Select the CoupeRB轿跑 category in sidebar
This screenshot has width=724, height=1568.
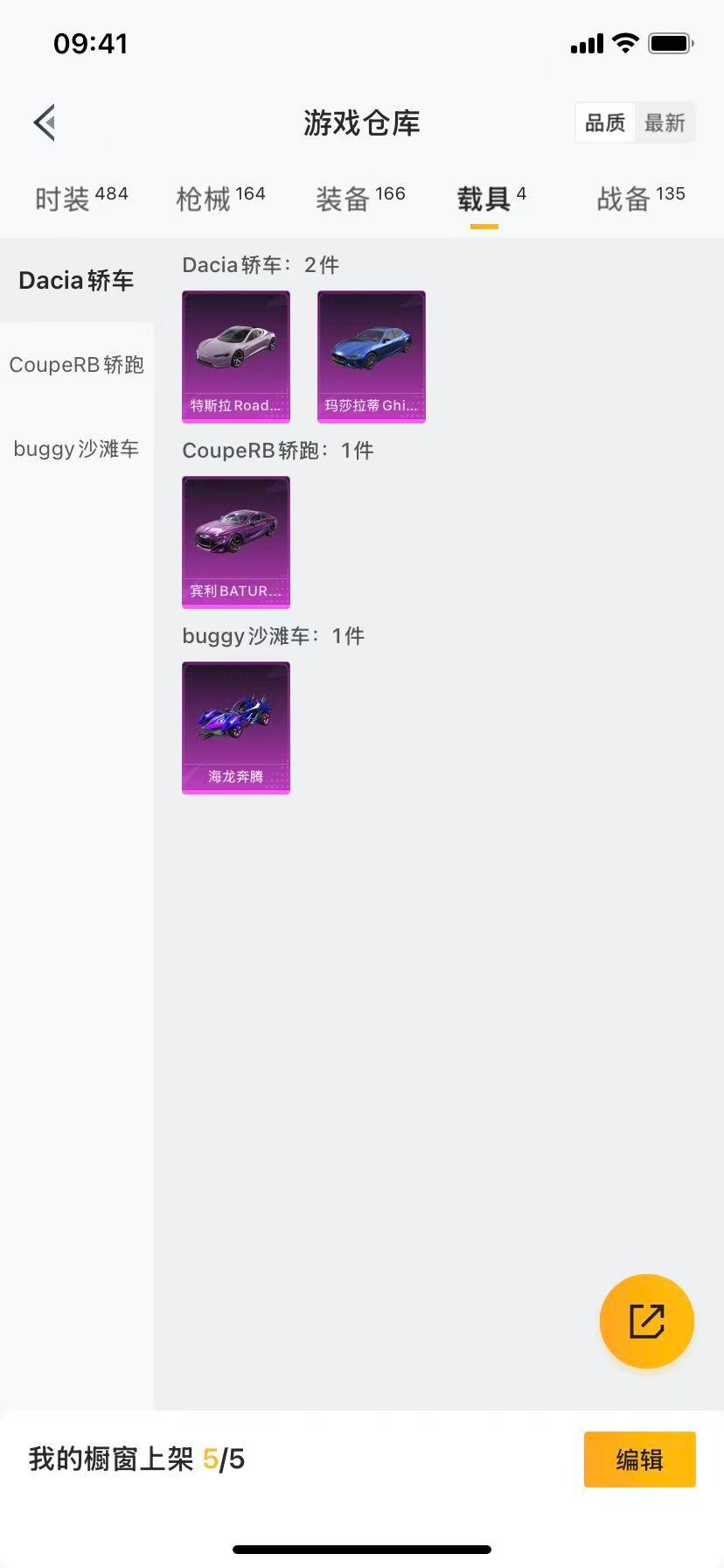tap(76, 365)
